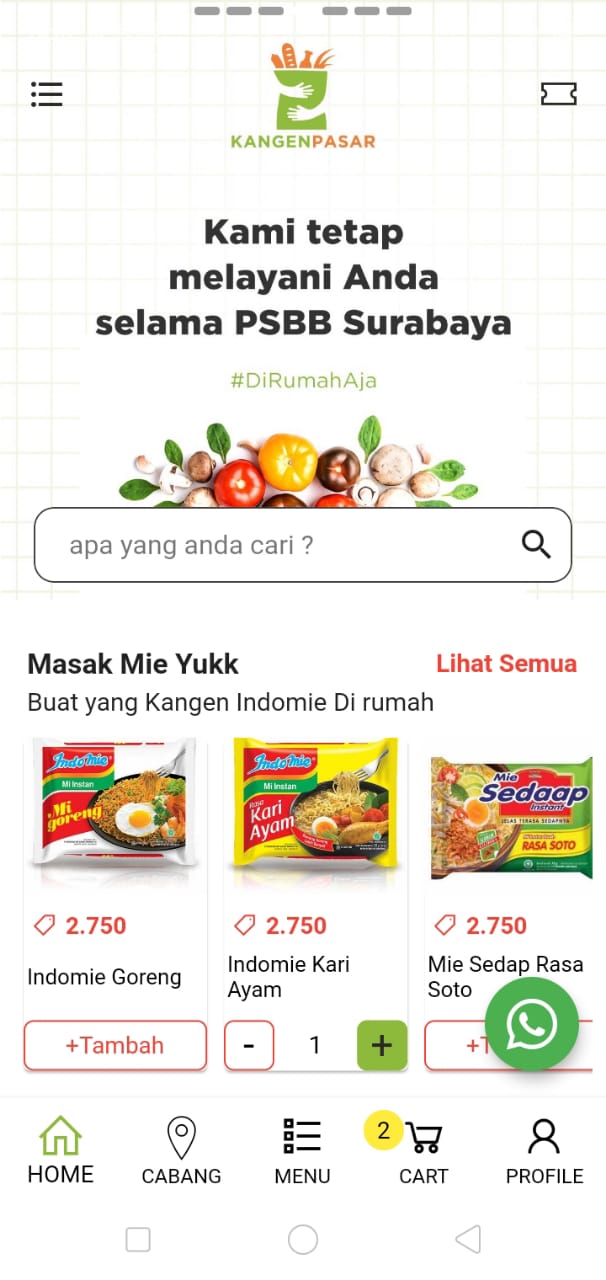Screen dimensions: 606x1280
Task: Open the voucher ticket icon
Action: tap(559, 94)
